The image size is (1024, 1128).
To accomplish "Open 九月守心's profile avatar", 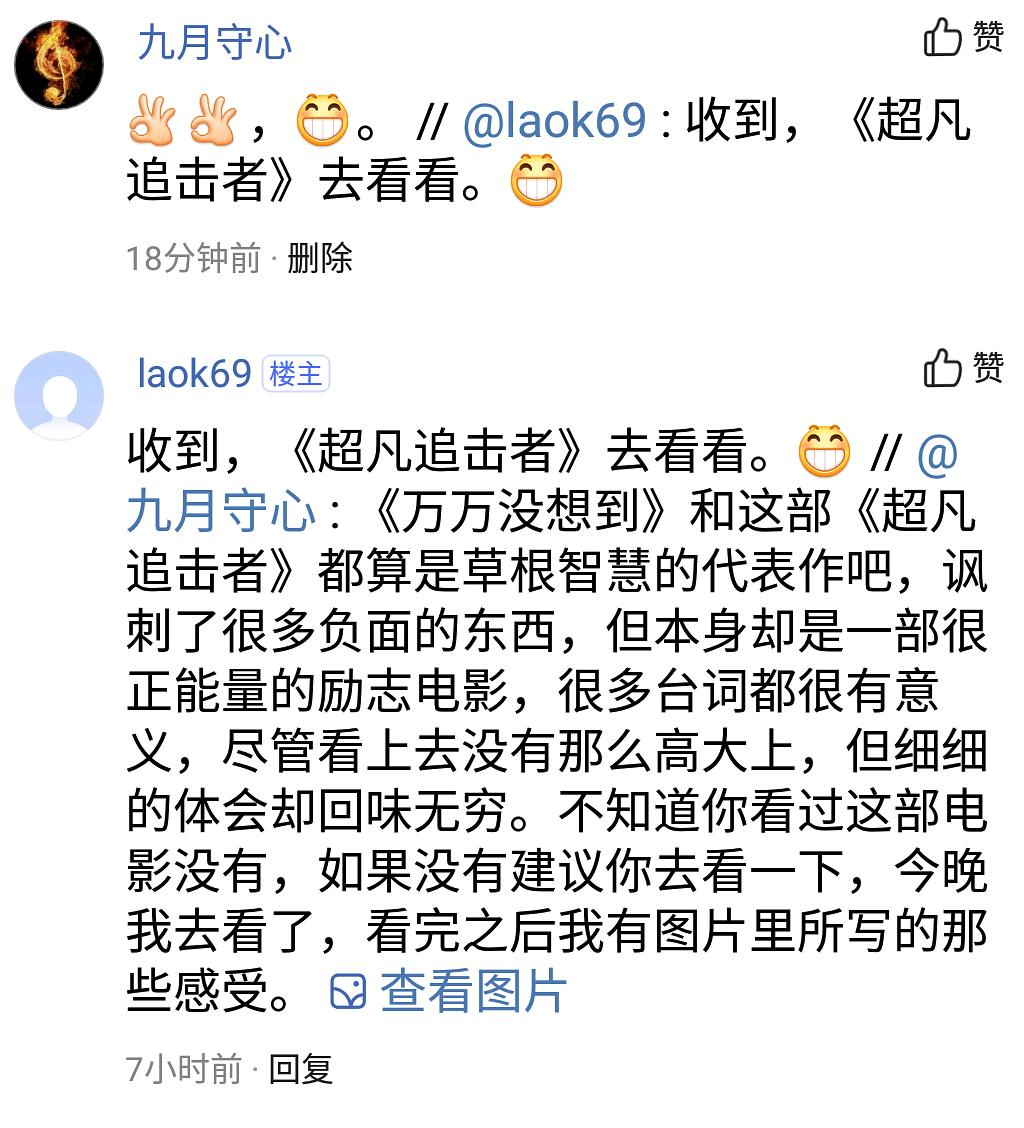I will [59, 65].
